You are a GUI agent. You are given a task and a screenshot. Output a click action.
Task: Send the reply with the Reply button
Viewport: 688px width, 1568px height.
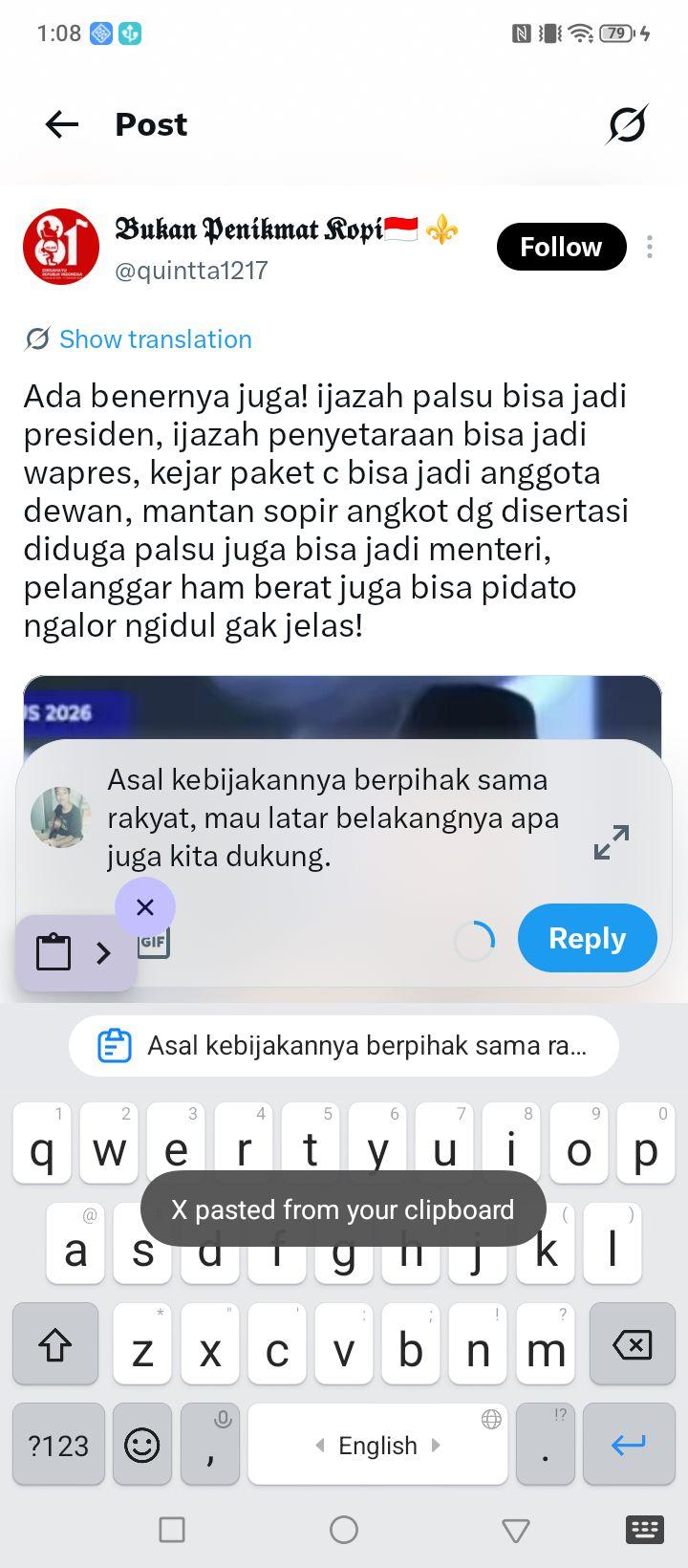click(588, 938)
